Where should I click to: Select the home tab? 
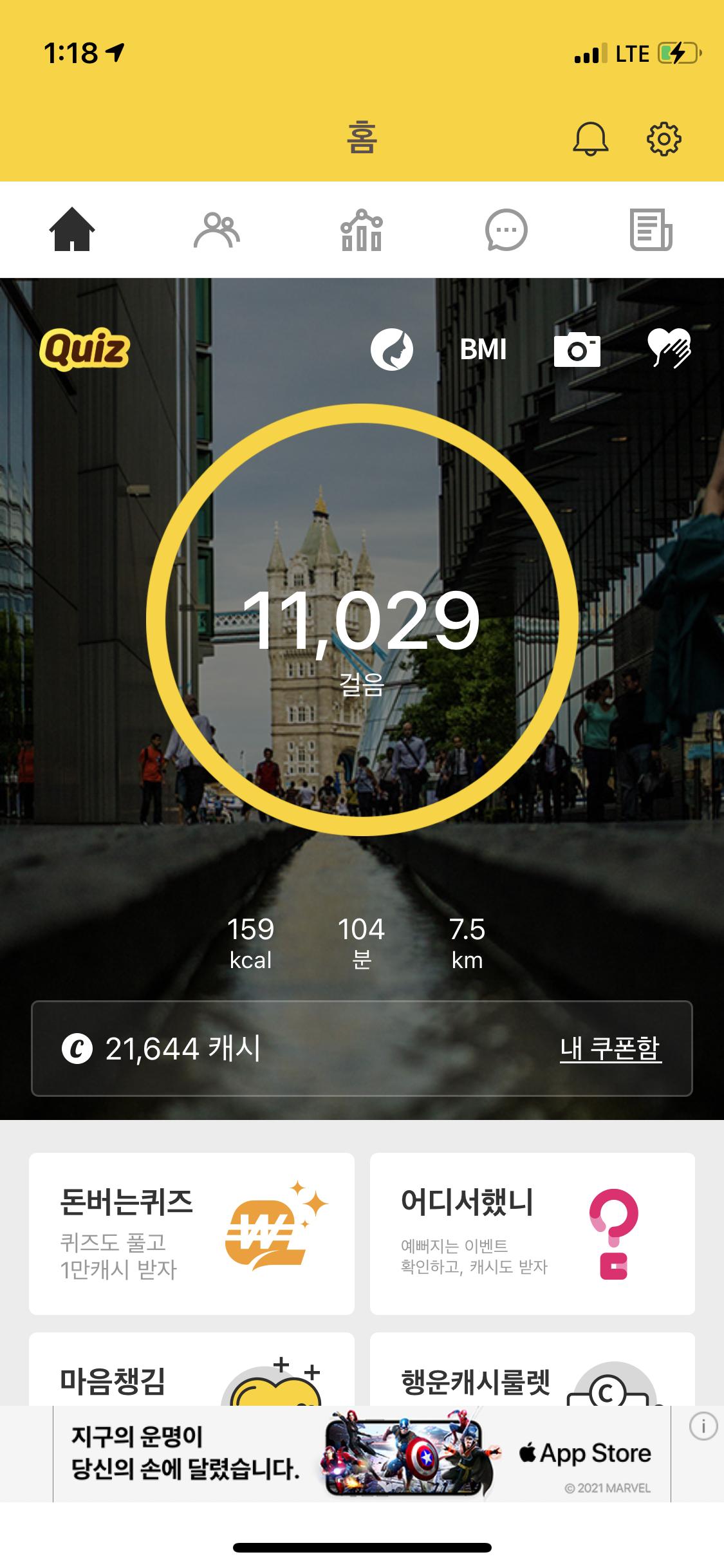pos(72,230)
